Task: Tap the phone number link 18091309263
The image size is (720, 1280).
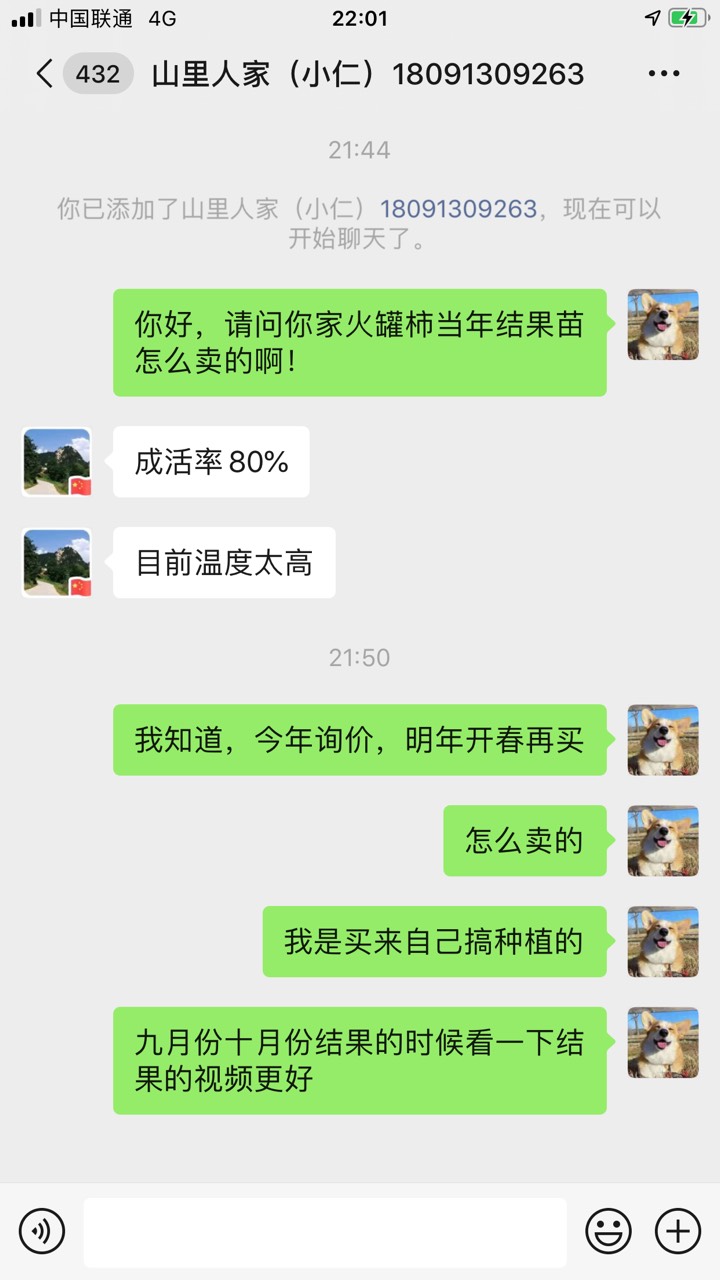Action: (x=459, y=209)
